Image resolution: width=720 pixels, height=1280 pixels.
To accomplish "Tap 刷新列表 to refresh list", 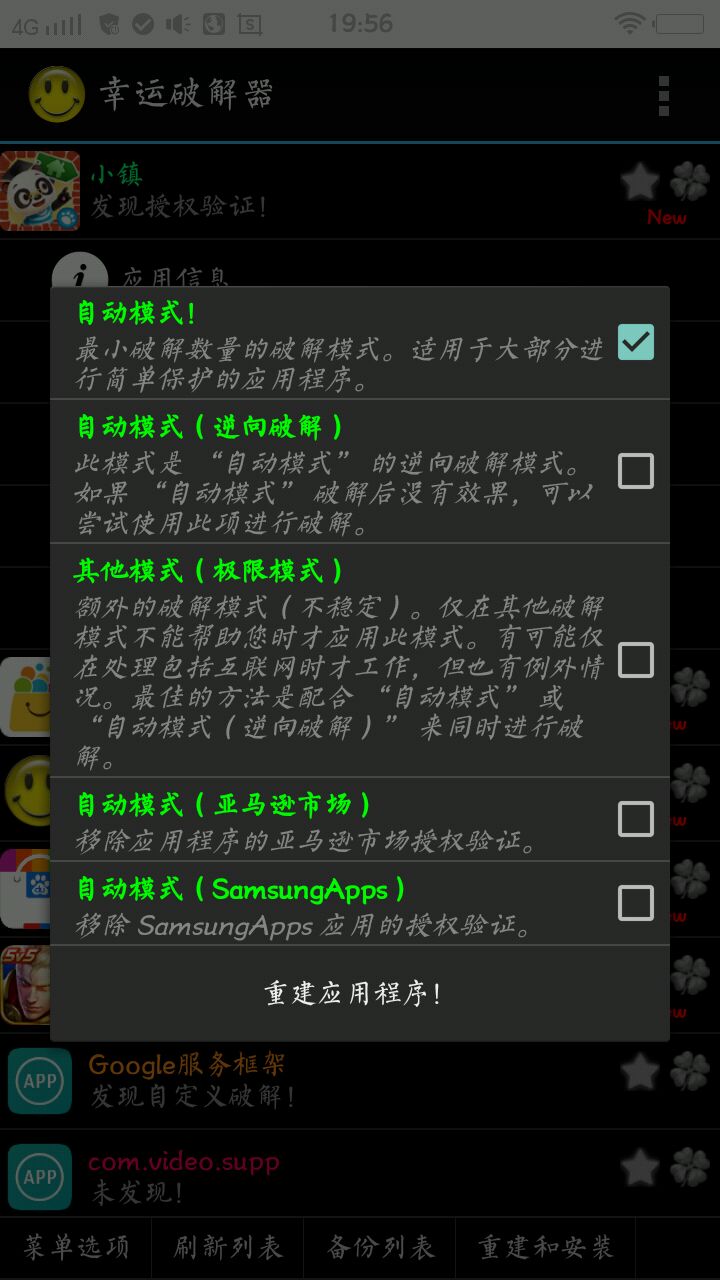I will pos(228,1247).
